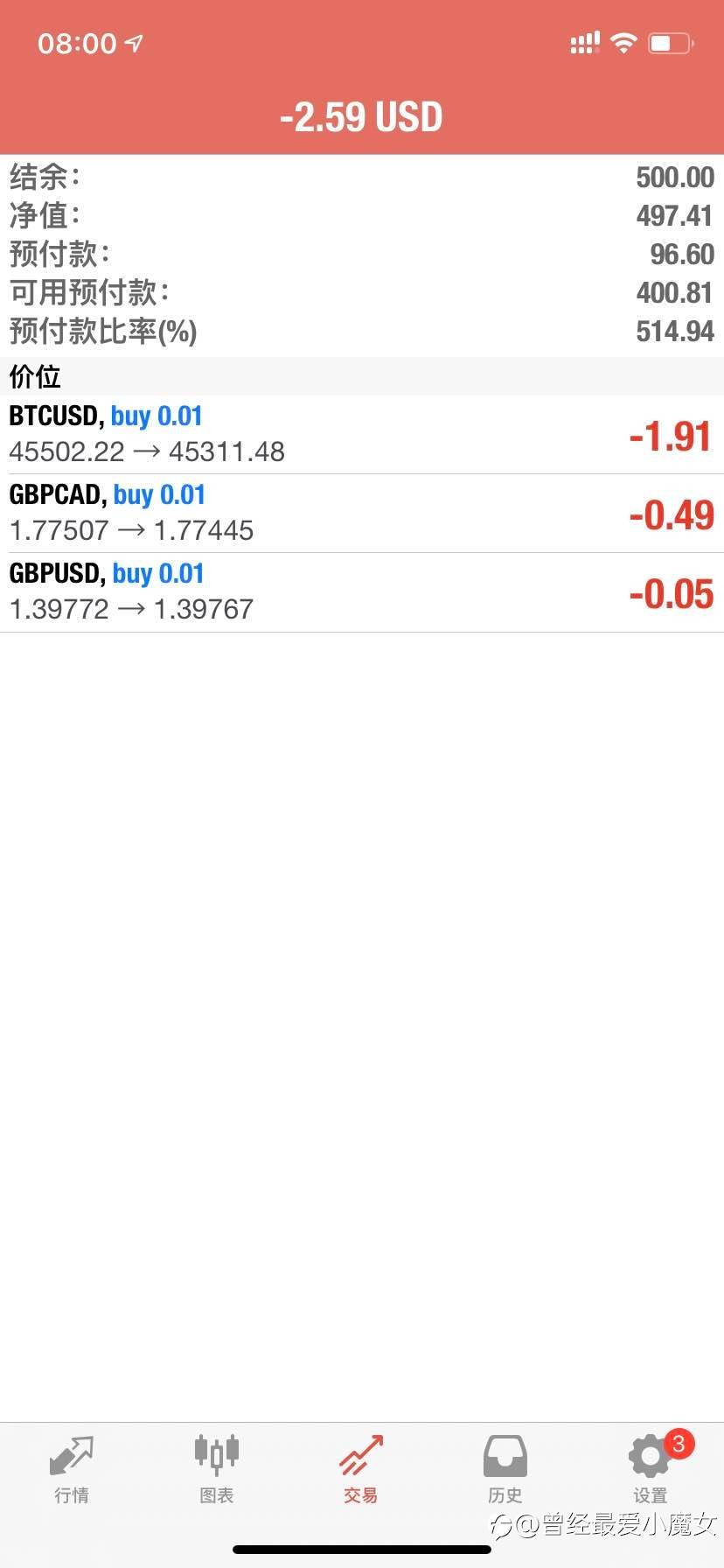Open the BTCUSD buy 0.01 position

click(362, 435)
